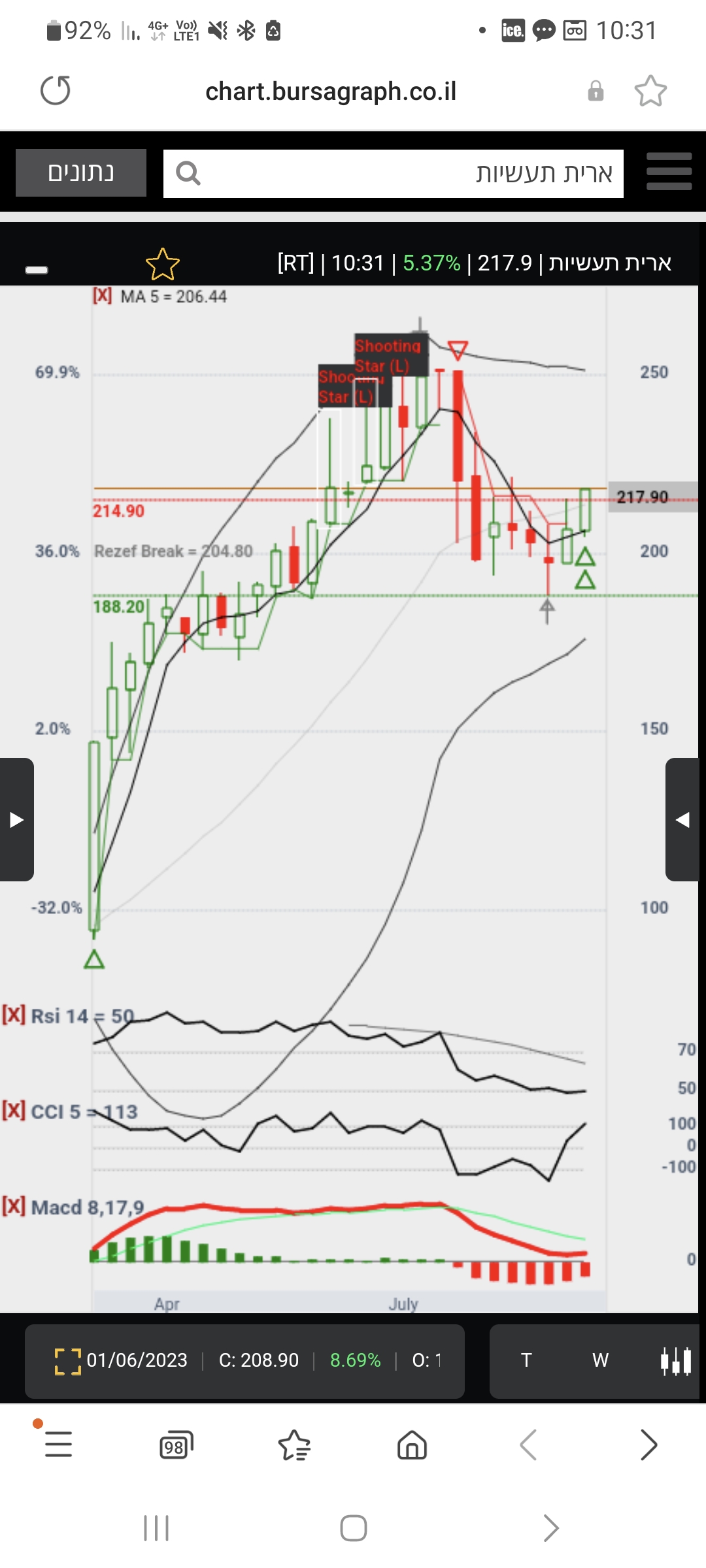Open the browser tabs counter showing 98
Screen dimensions: 706x1568
click(x=176, y=1445)
